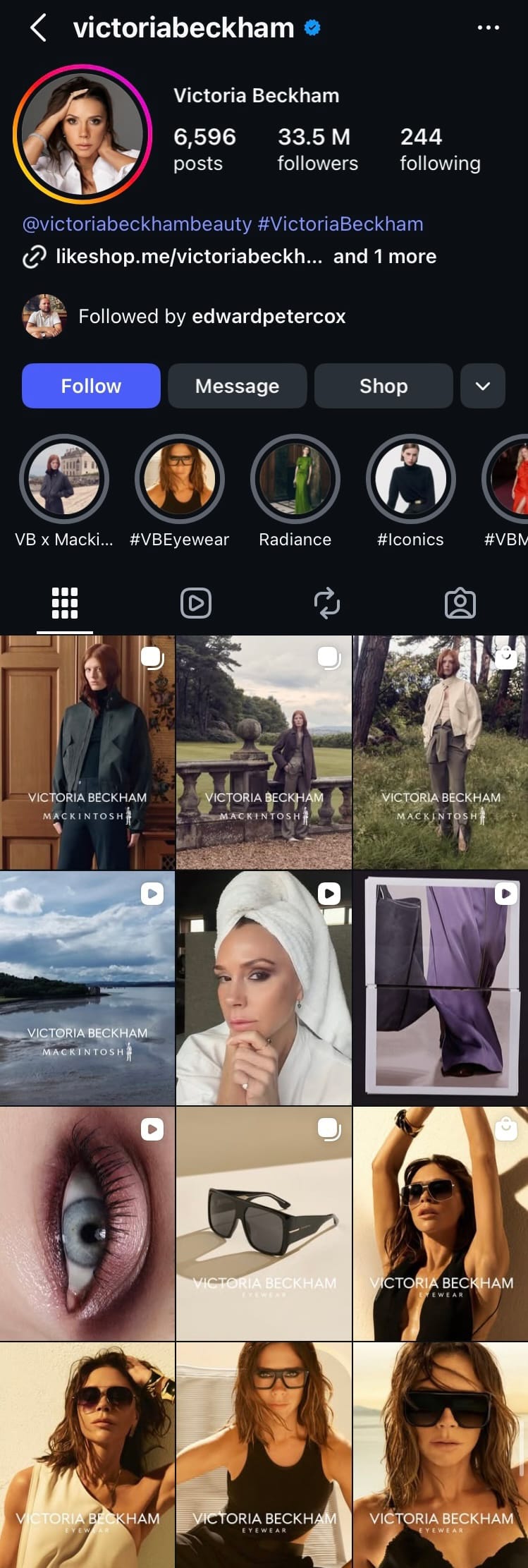Image resolution: width=528 pixels, height=1568 pixels.
Task: Open the #Iconics highlight
Action: pyautogui.click(x=410, y=479)
